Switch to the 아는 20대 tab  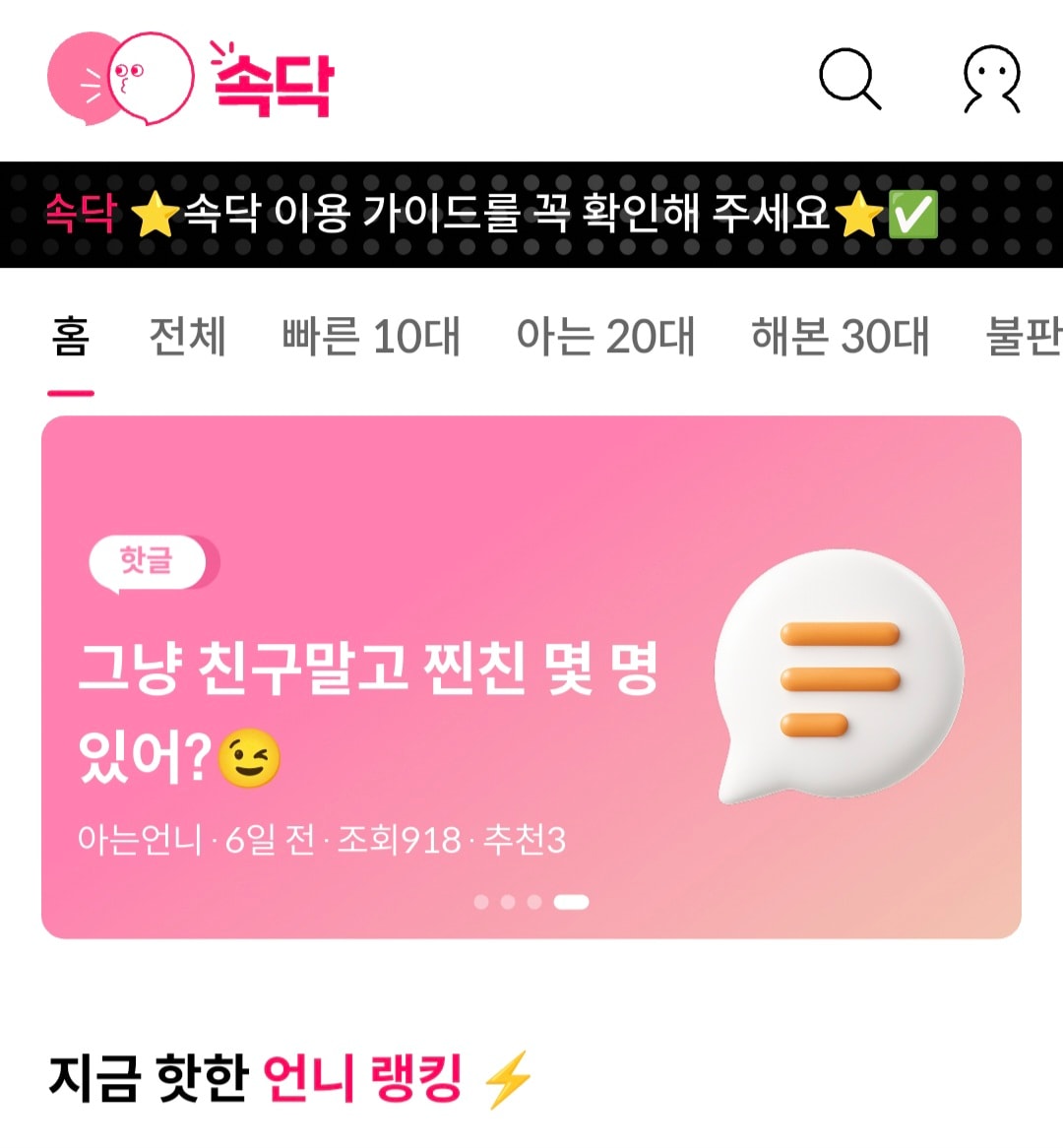click(x=605, y=338)
